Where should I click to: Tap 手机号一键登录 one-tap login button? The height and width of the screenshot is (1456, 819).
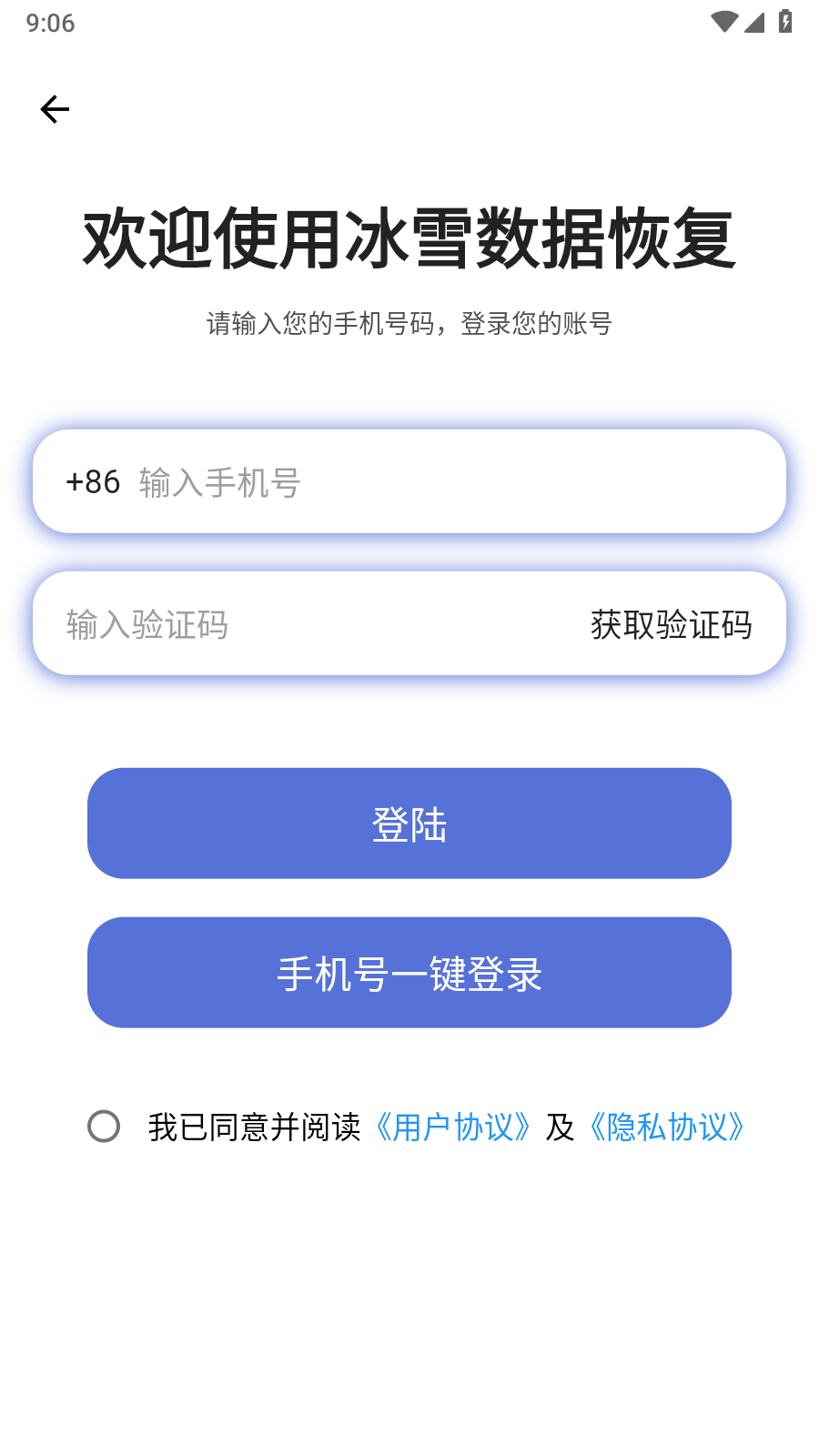click(409, 972)
